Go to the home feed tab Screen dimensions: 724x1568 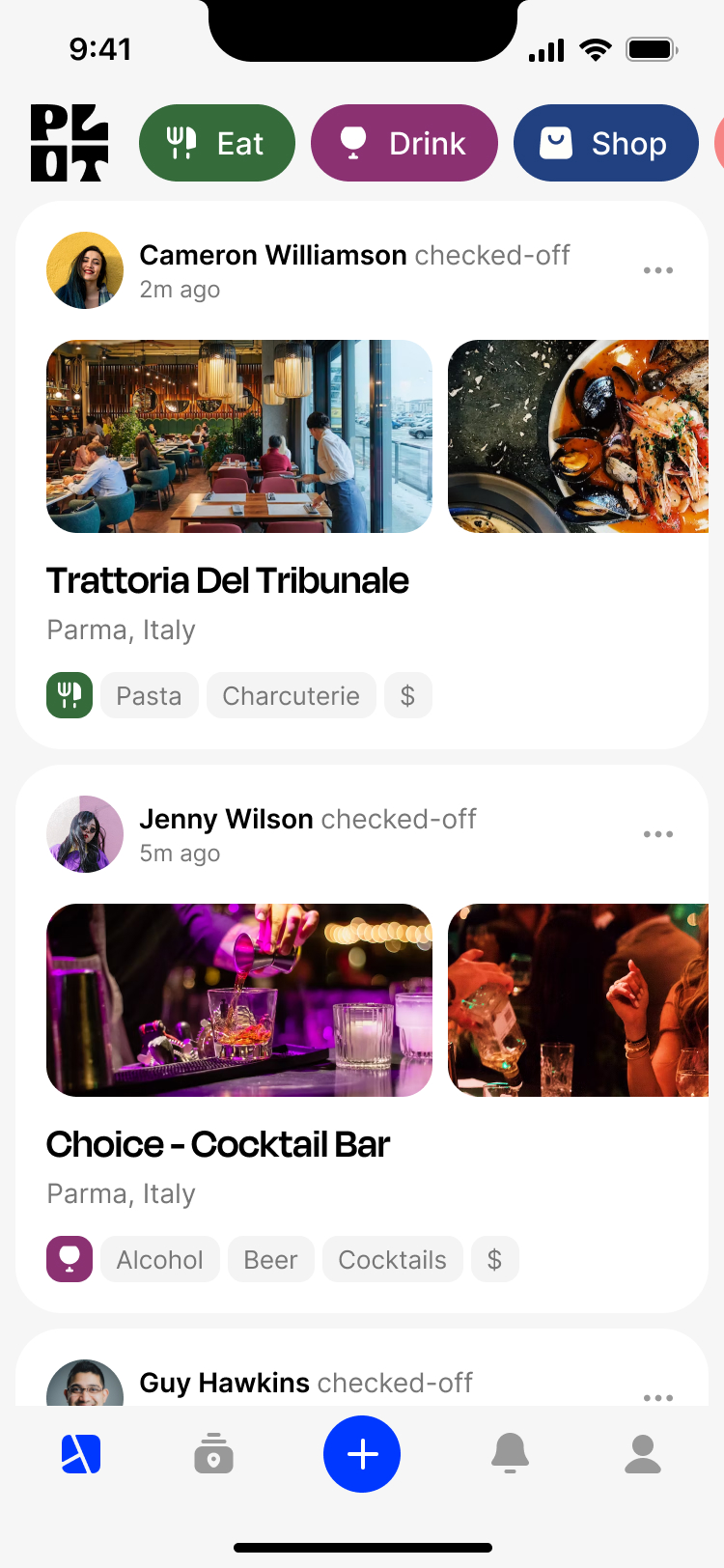[81, 1454]
